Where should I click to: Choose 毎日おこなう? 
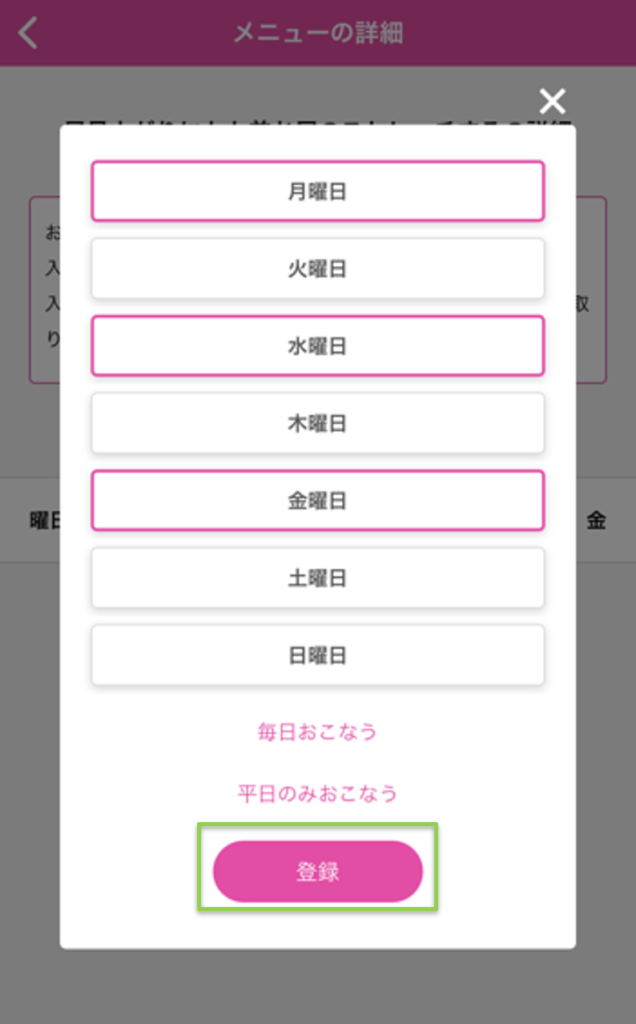[x=318, y=732]
